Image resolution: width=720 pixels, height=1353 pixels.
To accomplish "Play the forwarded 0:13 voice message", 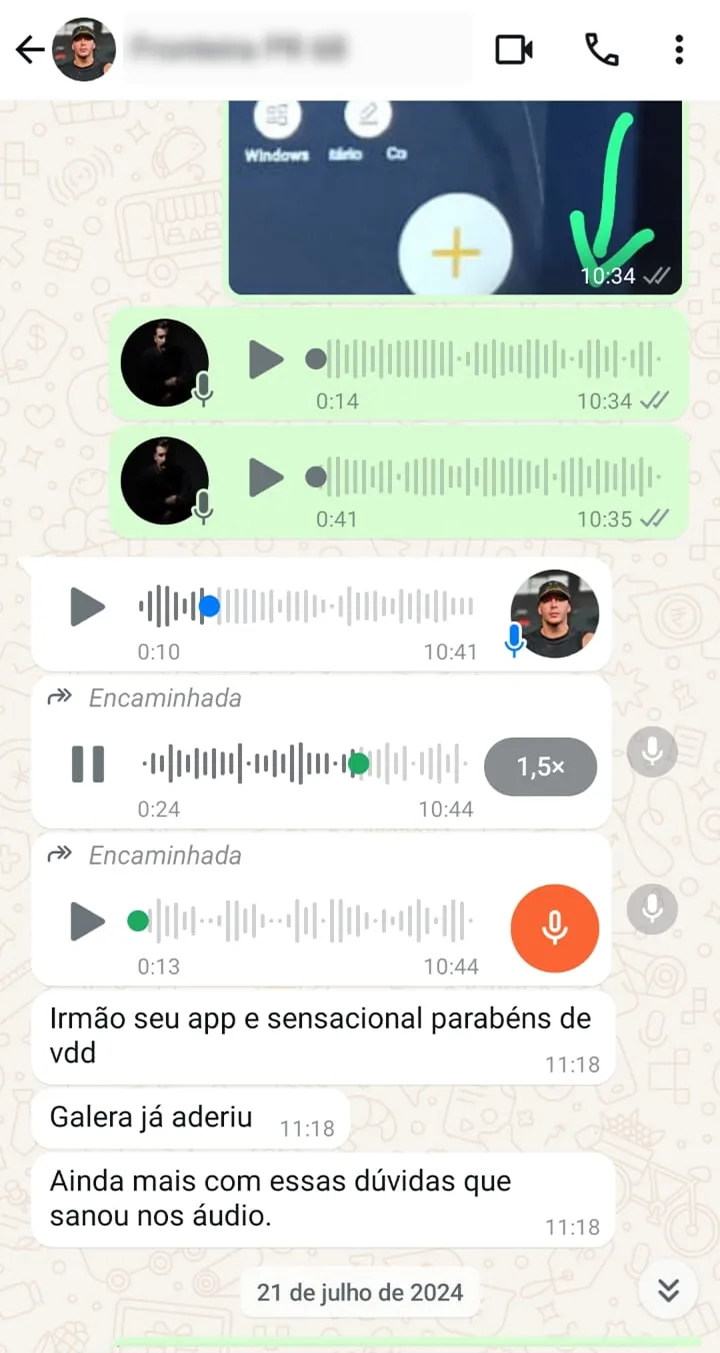I will click(x=88, y=921).
